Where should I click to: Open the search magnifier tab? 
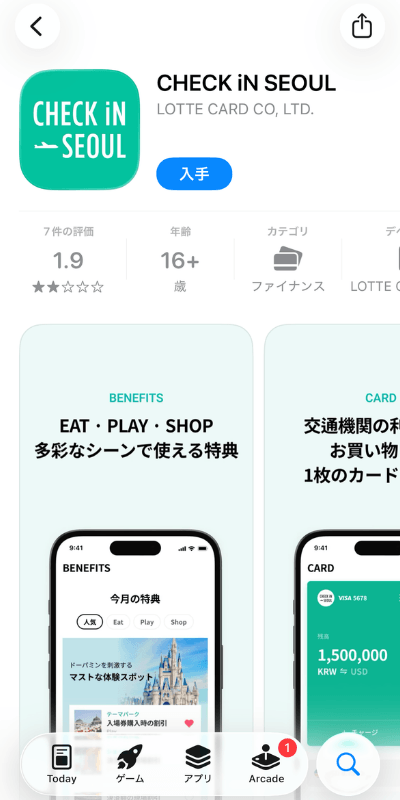pyautogui.click(x=348, y=764)
